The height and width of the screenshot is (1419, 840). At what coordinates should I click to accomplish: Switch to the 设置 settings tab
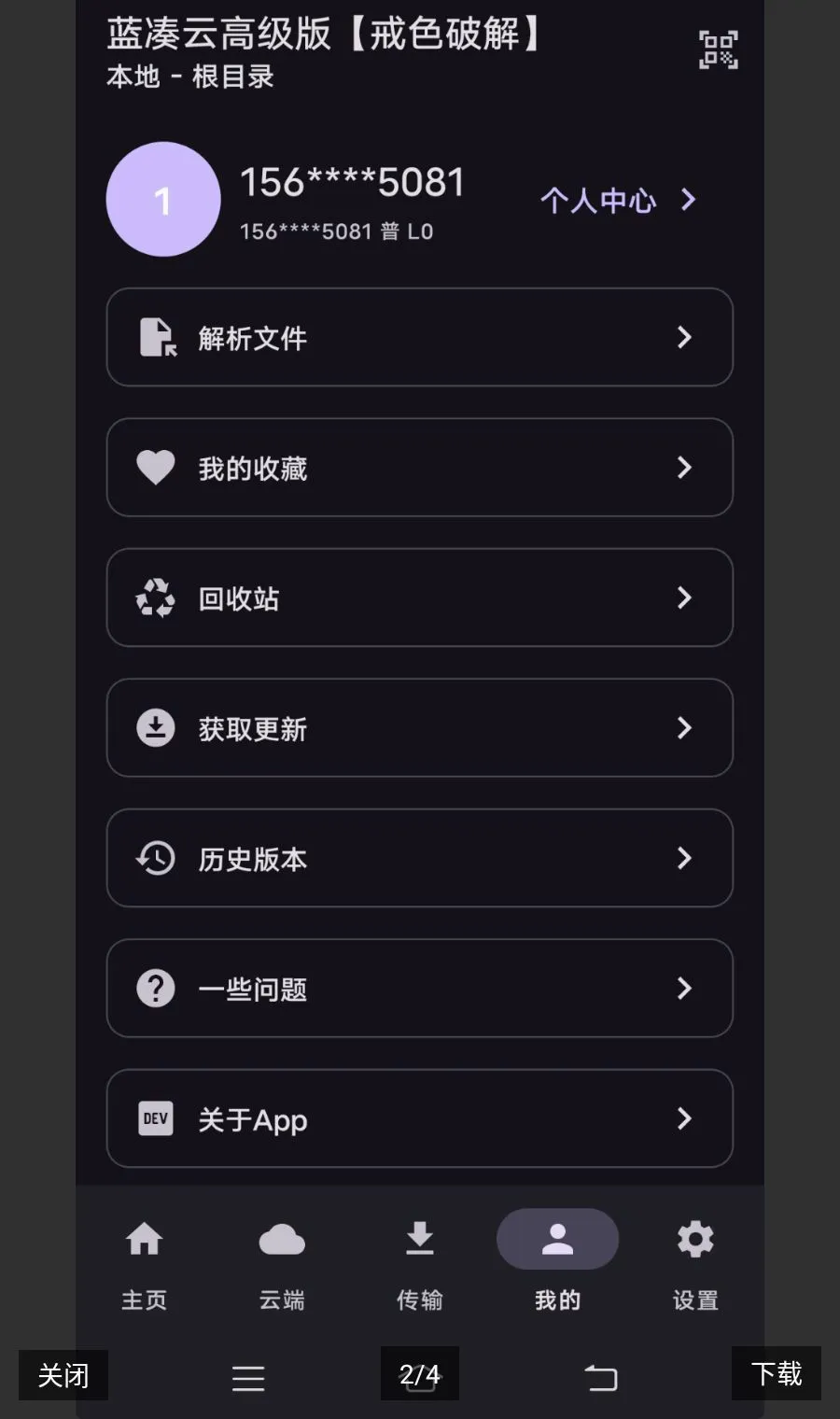pyautogui.click(x=695, y=1264)
